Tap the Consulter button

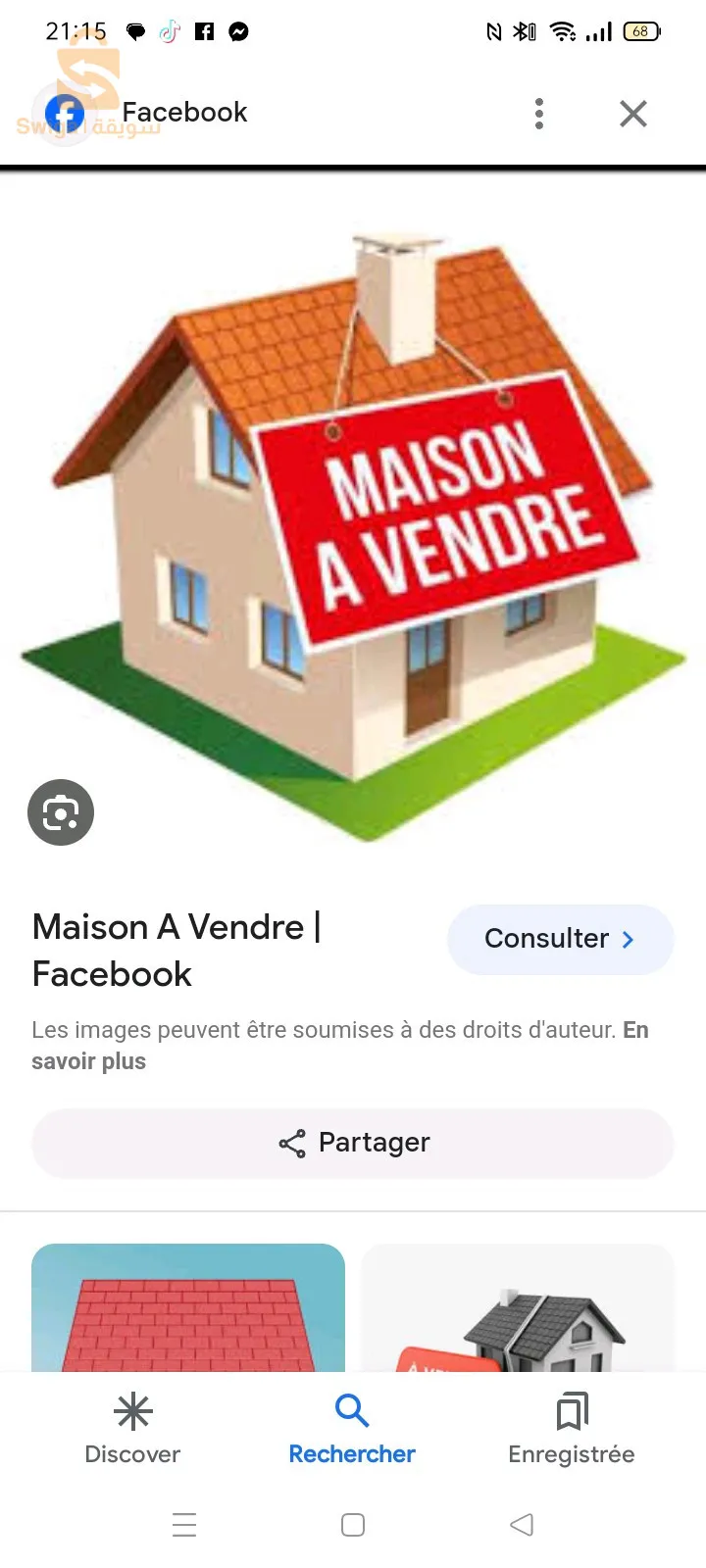tap(560, 939)
